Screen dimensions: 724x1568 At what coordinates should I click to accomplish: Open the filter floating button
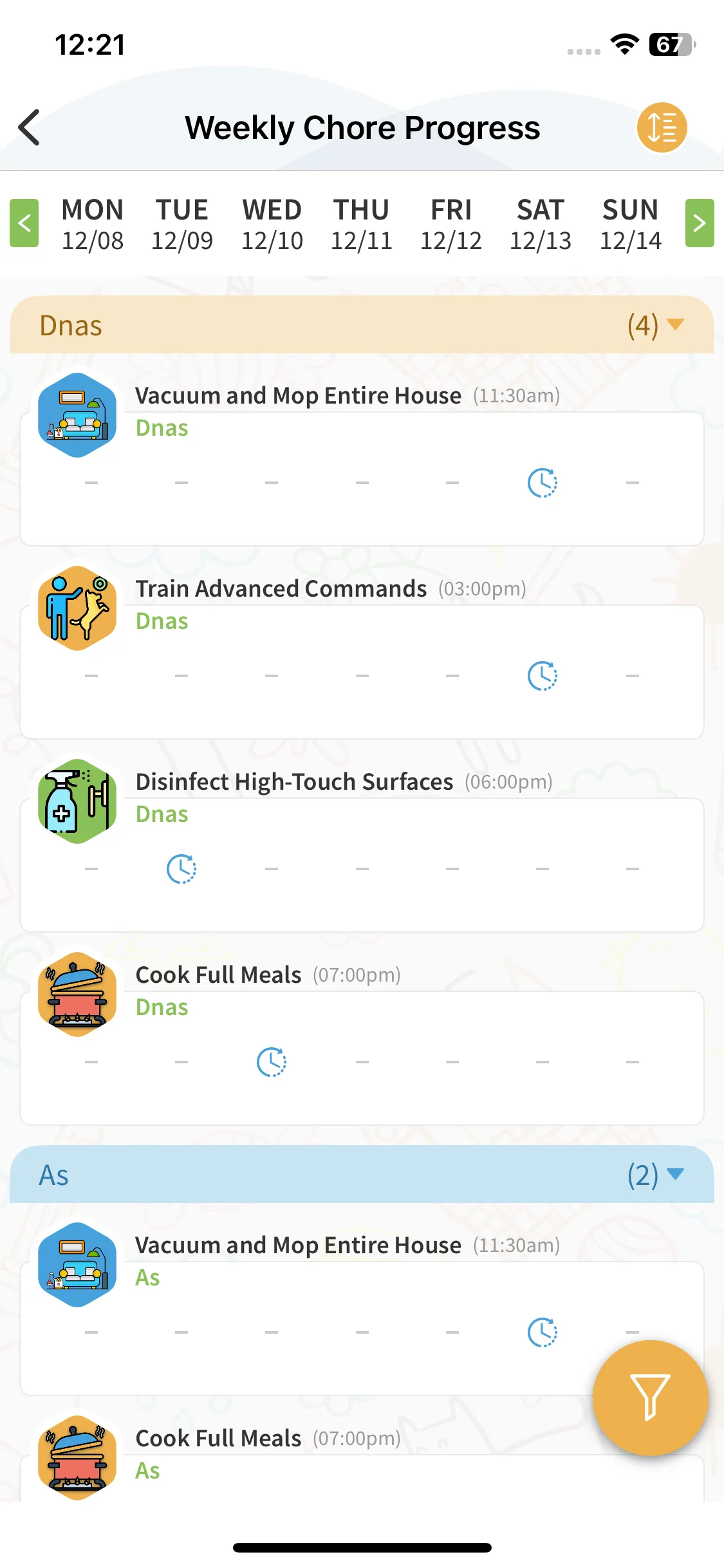click(650, 1397)
